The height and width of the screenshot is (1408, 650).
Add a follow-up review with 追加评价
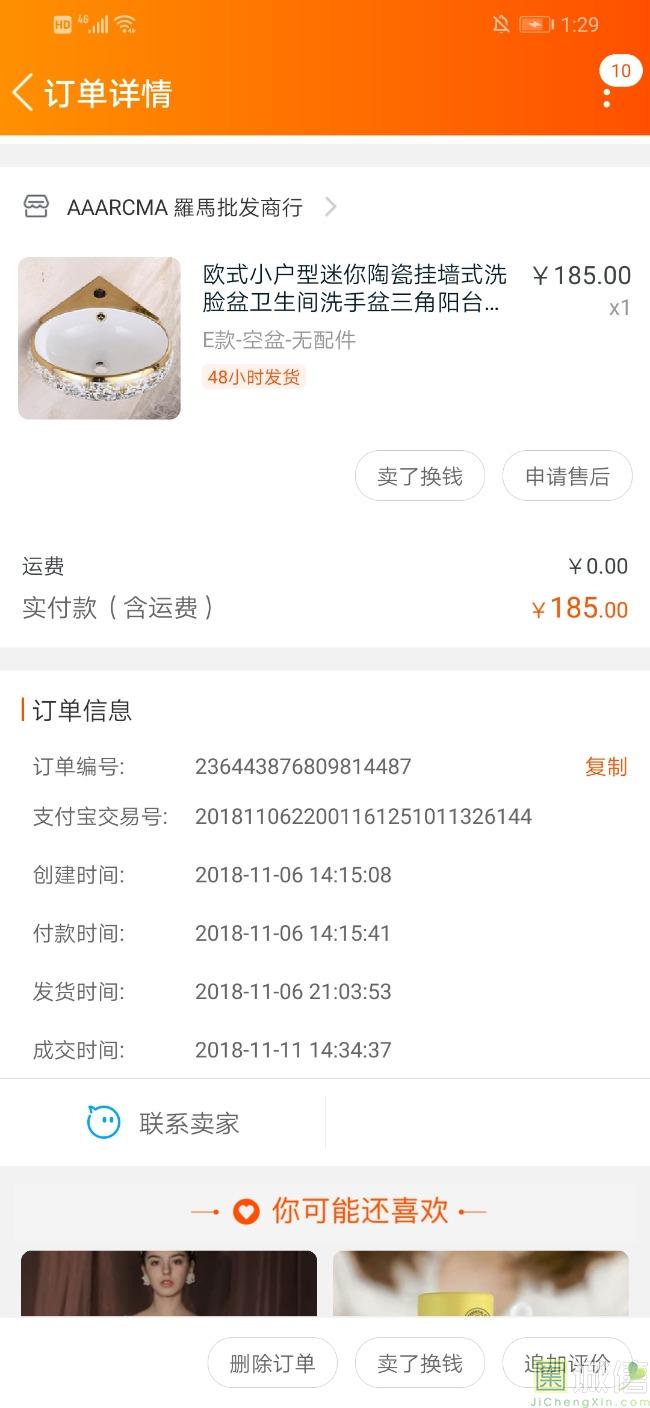tap(567, 1363)
